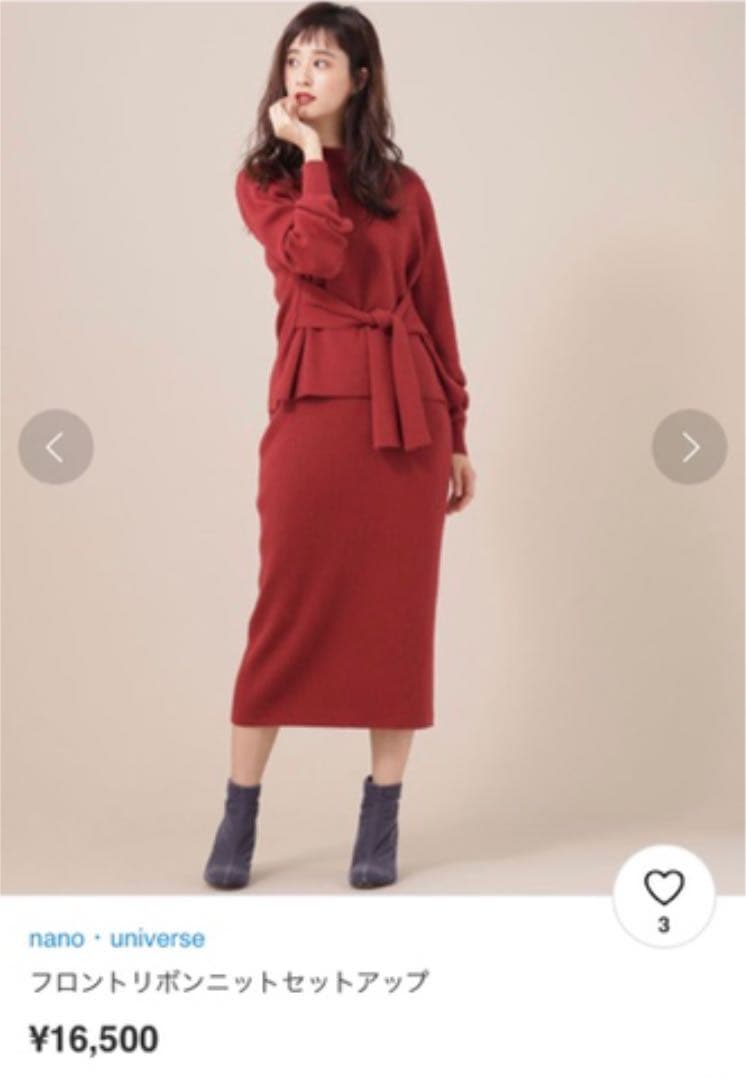
Task: Open the nano・universe brand link
Action: [117, 939]
